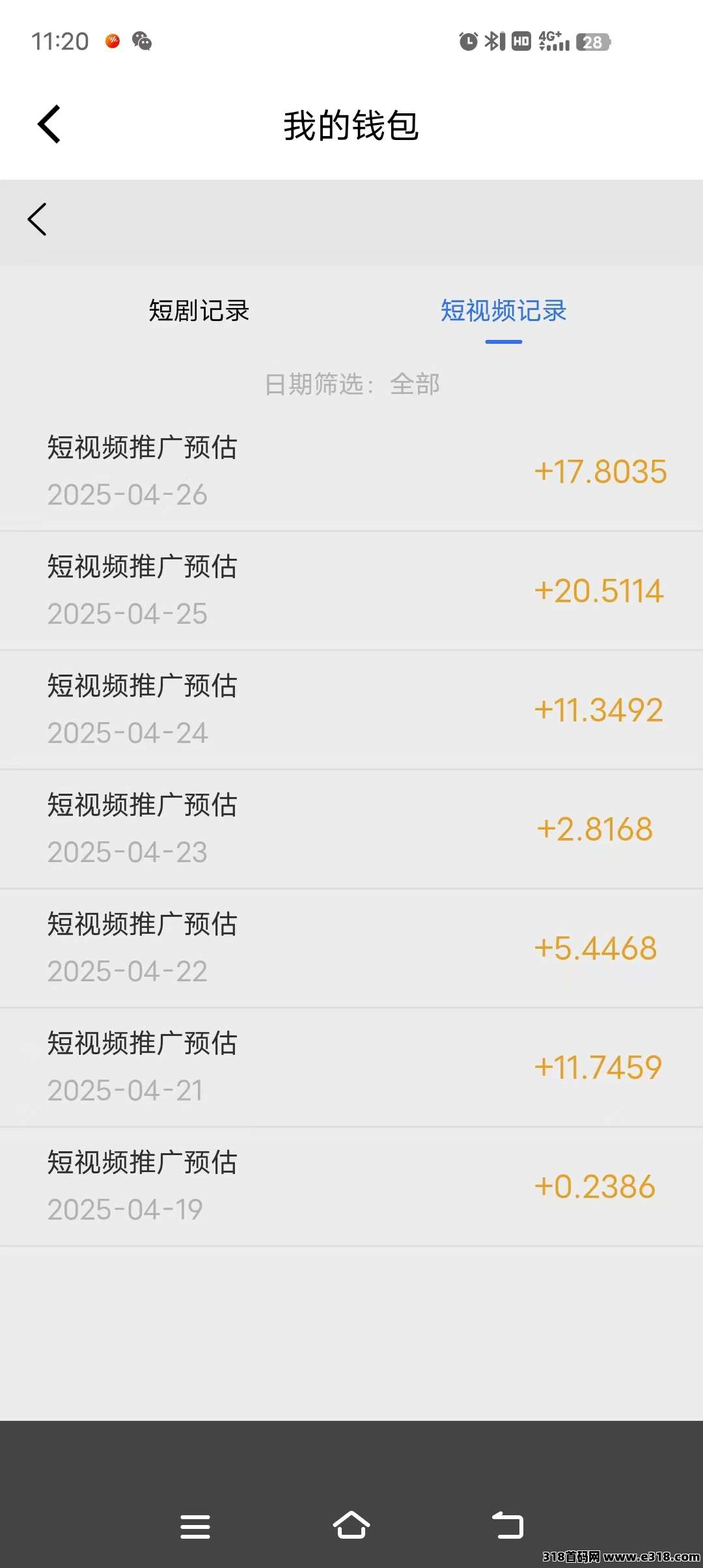703x1568 pixels.
Task: Open the 日期筛选 全部 date filter
Action: point(351,384)
